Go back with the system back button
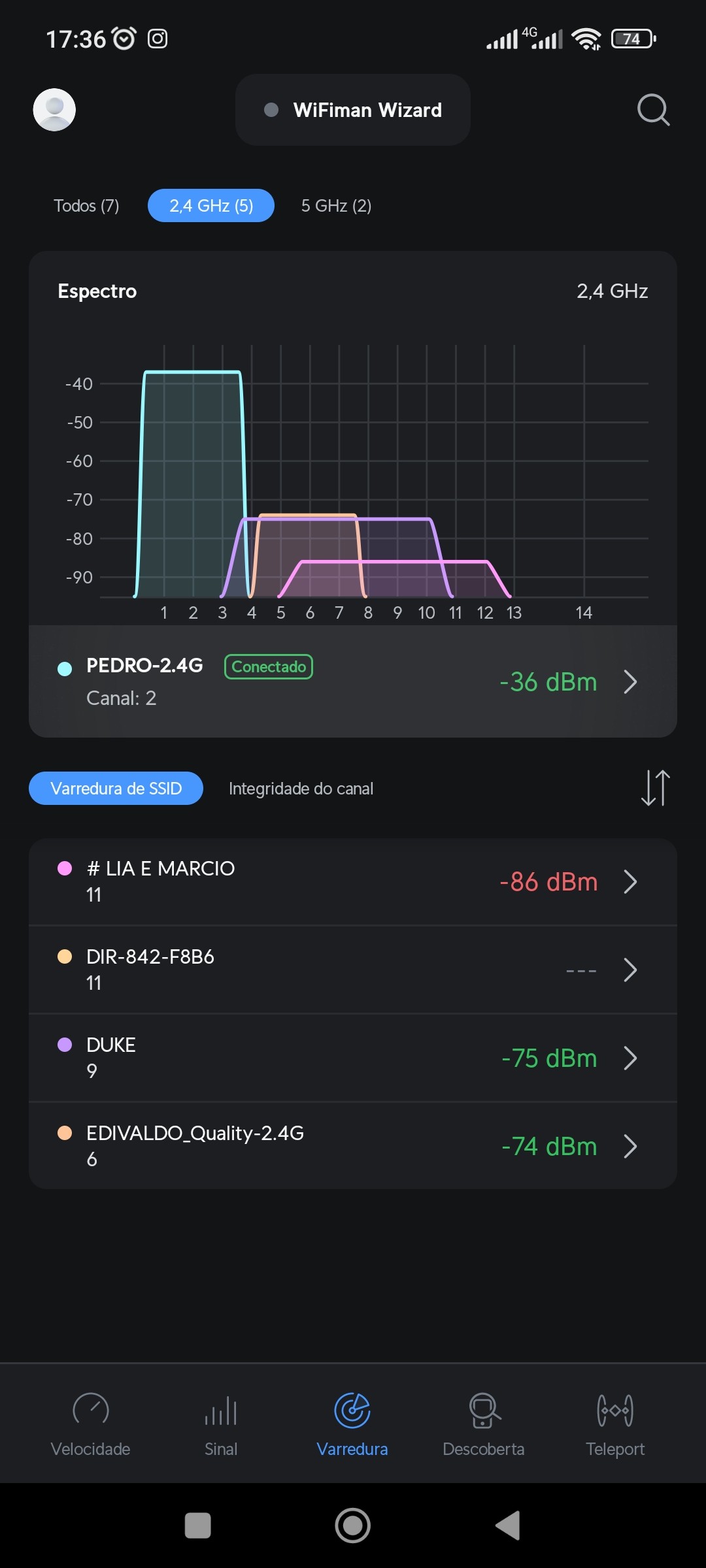Screen dimensions: 706x1568 [508, 1526]
